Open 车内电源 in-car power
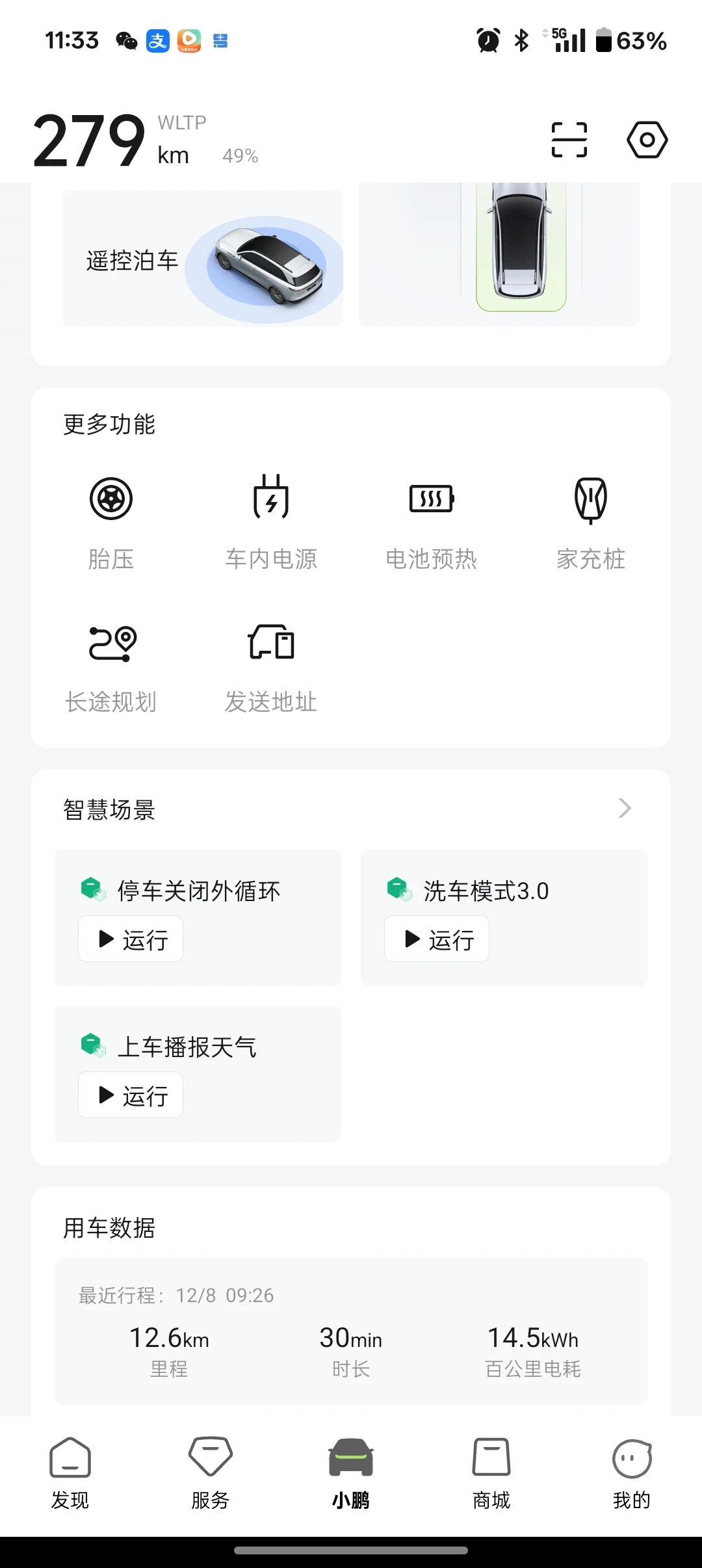Viewport: 702px width, 1568px height. pyautogui.click(x=271, y=521)
